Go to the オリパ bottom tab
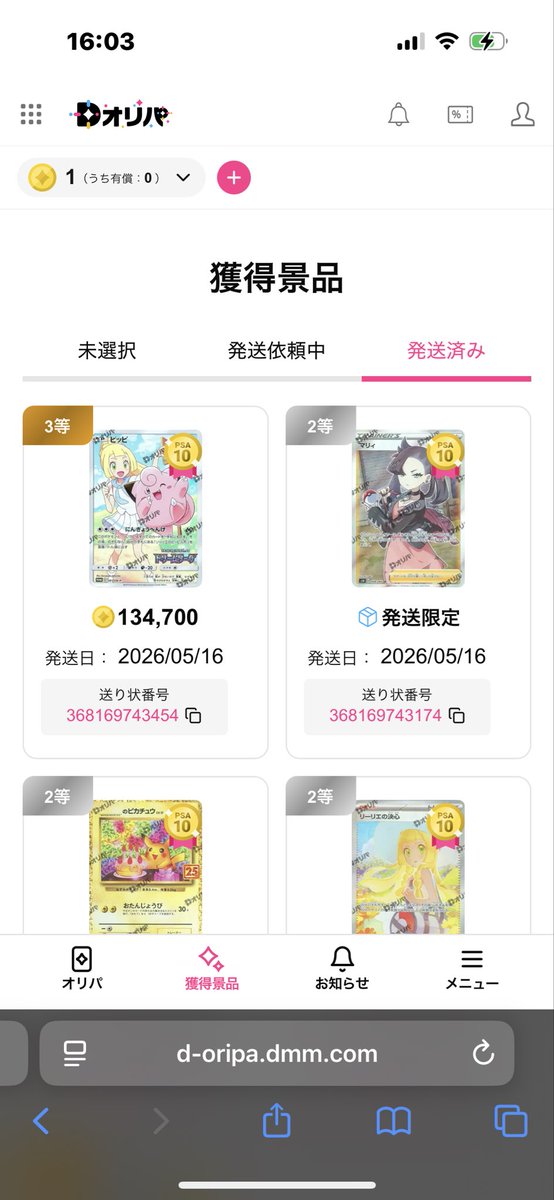Image resolution: width=554 pixels, height=1200 pixels. click(82, 968)
